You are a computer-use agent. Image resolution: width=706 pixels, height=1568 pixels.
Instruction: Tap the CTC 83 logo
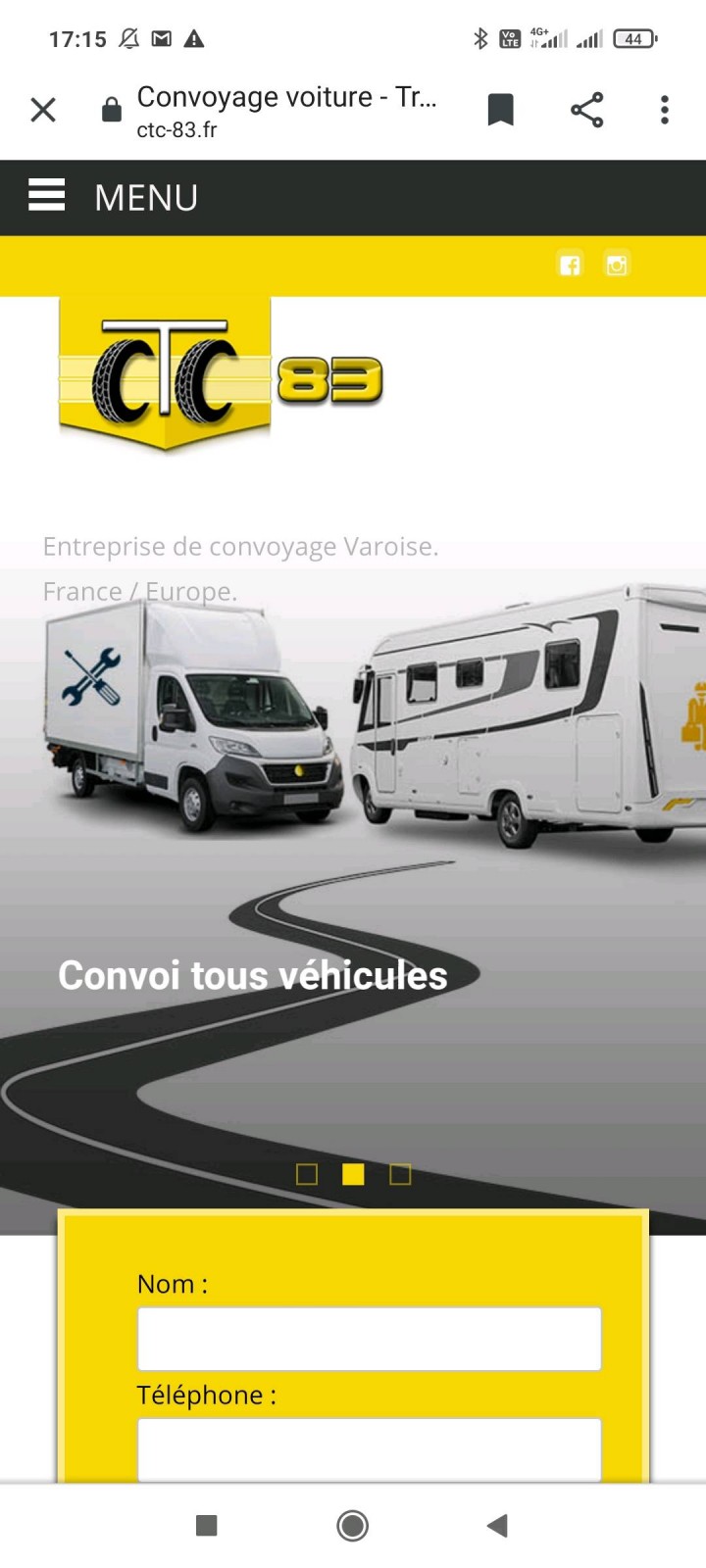[221, 377]
